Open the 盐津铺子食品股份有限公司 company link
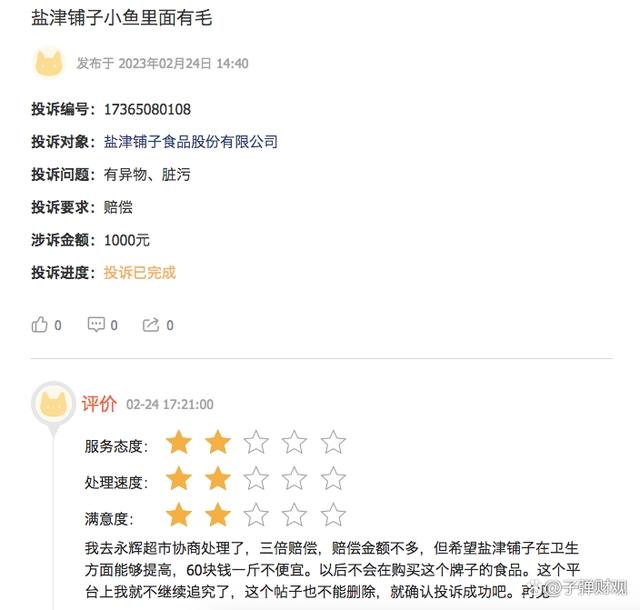 click(x=191, y=142)
